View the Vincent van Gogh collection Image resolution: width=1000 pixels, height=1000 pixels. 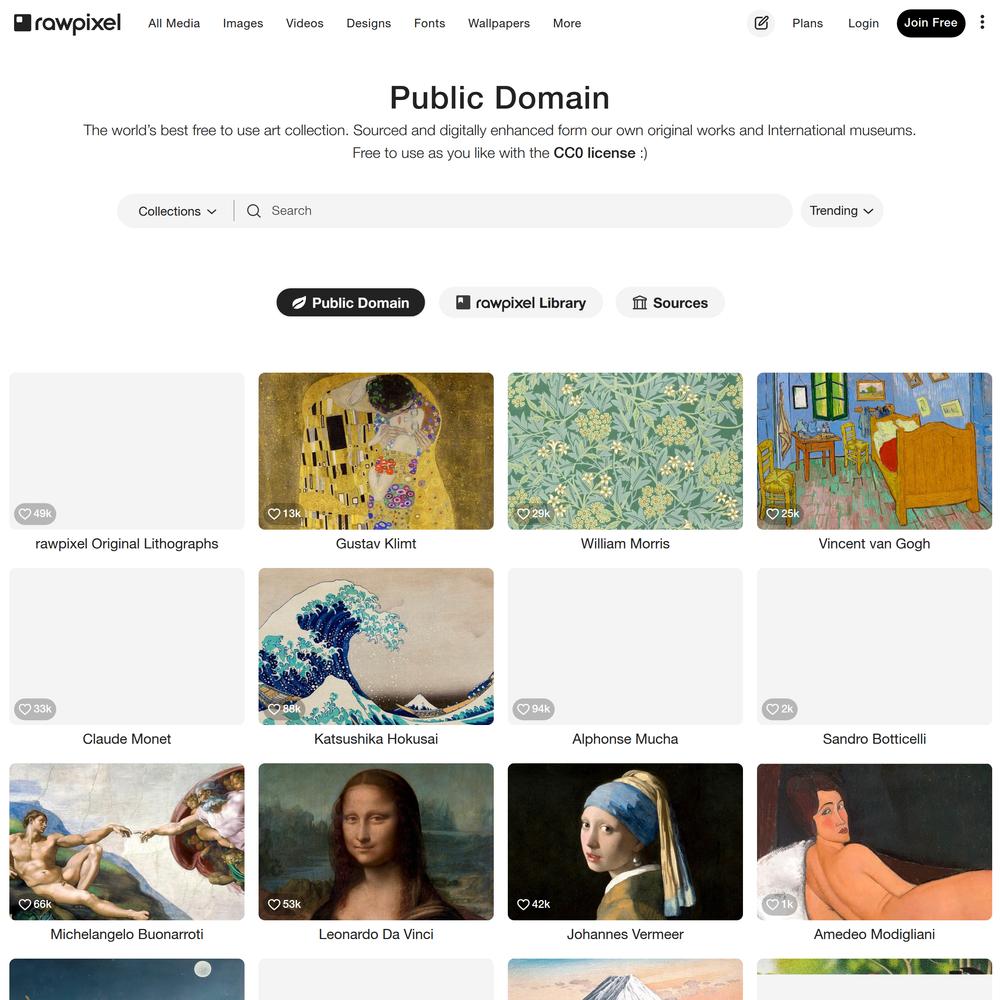pos(874,451)
